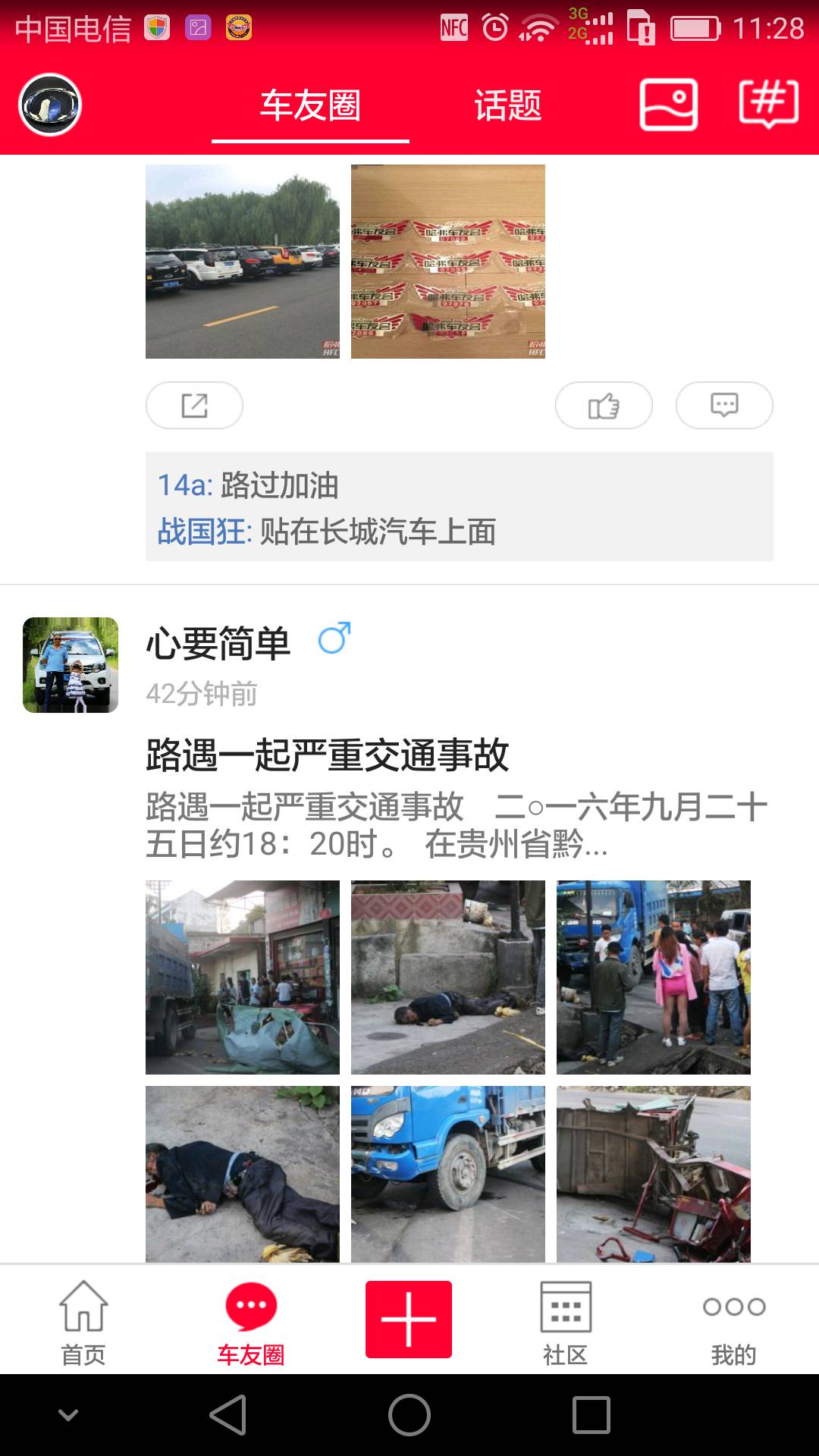819x1456 pixels.
Task: Switch to the 车友圈 top tab
Action: 310,105
